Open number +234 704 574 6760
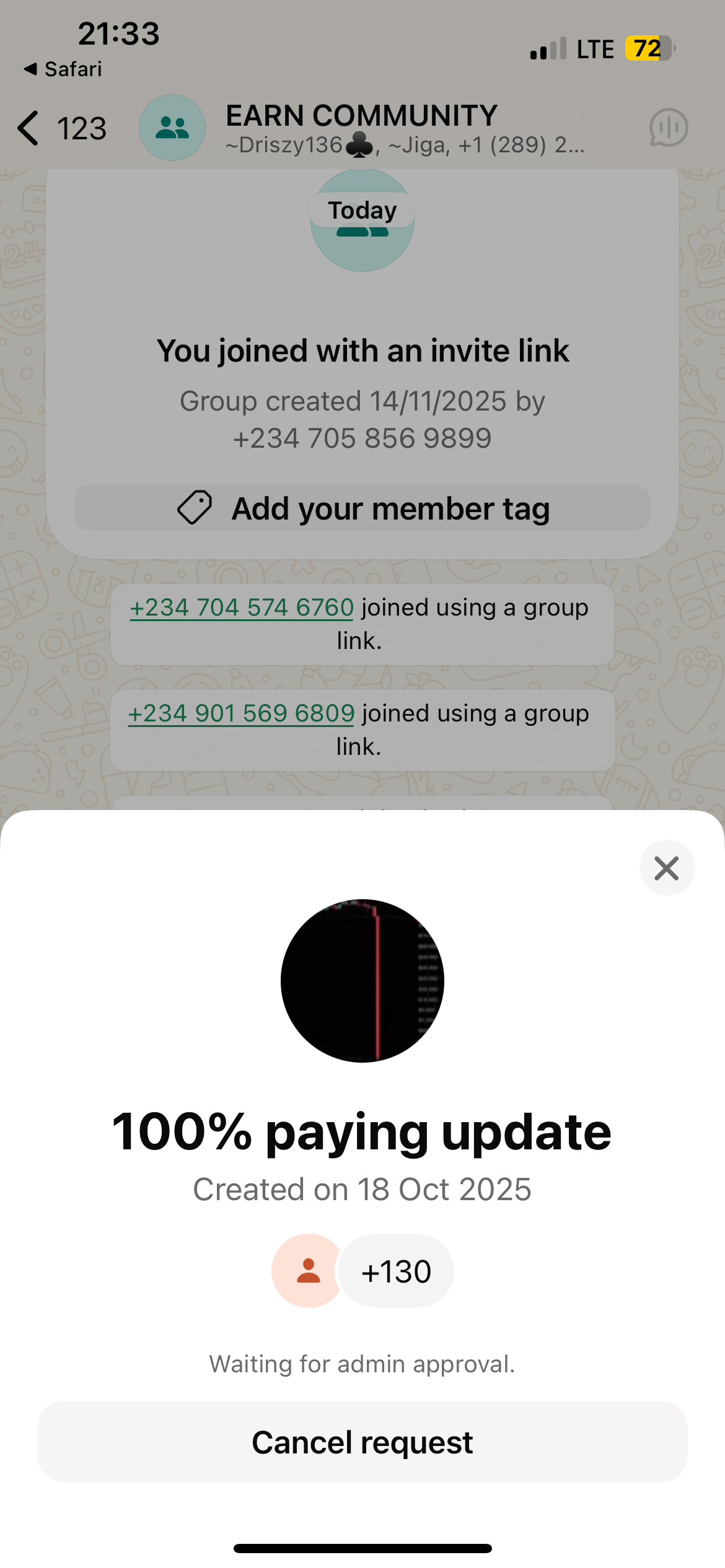 coord(241,608)
